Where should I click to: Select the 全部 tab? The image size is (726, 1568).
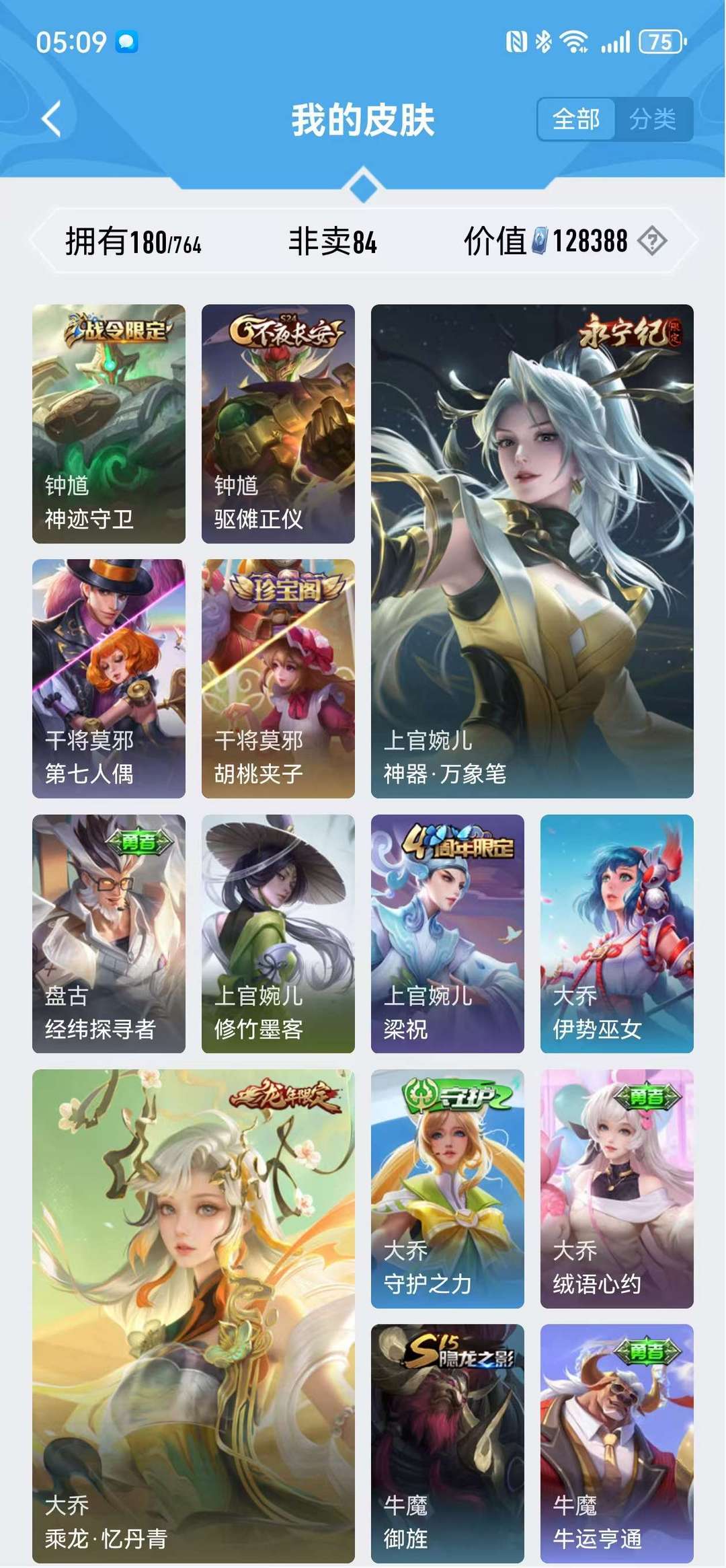coord(576,120)
